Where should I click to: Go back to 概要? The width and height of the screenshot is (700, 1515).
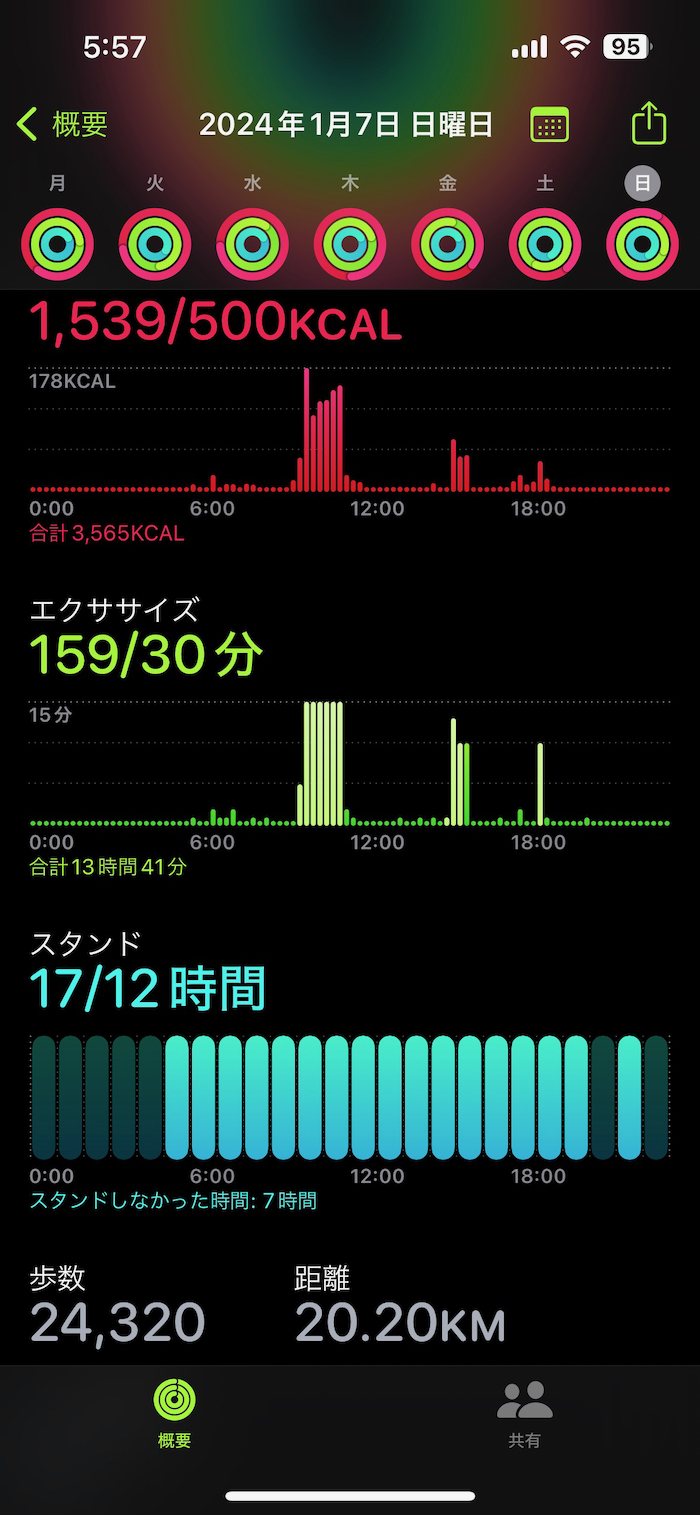pos(62,125)
